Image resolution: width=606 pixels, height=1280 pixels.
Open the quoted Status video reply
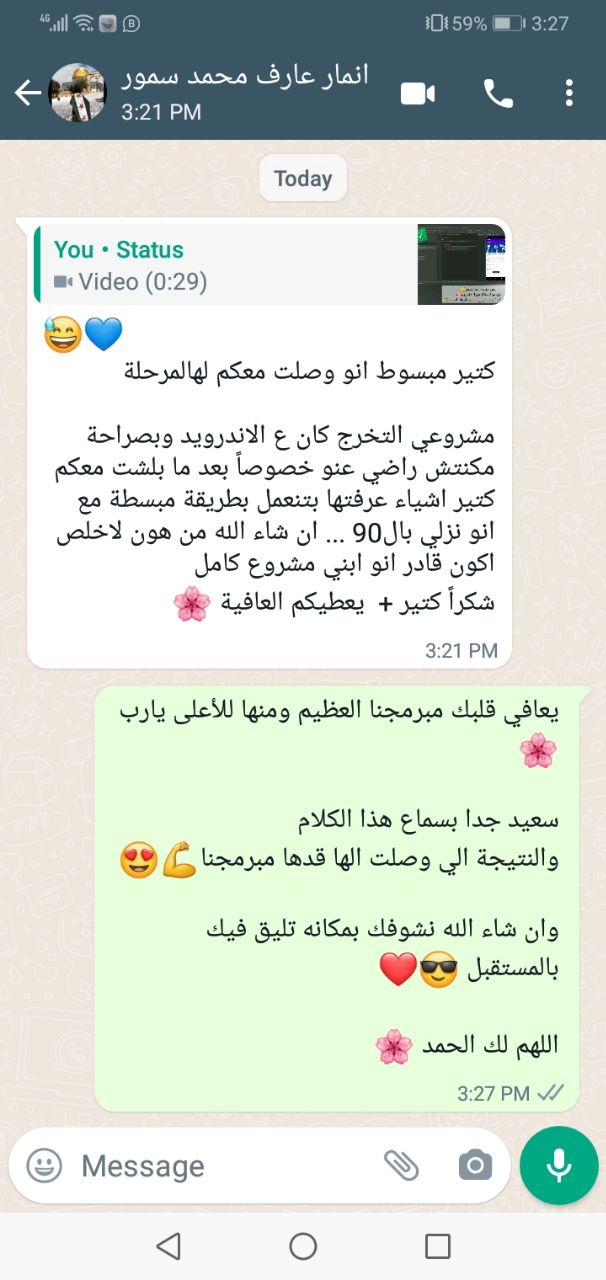[270, 265]
